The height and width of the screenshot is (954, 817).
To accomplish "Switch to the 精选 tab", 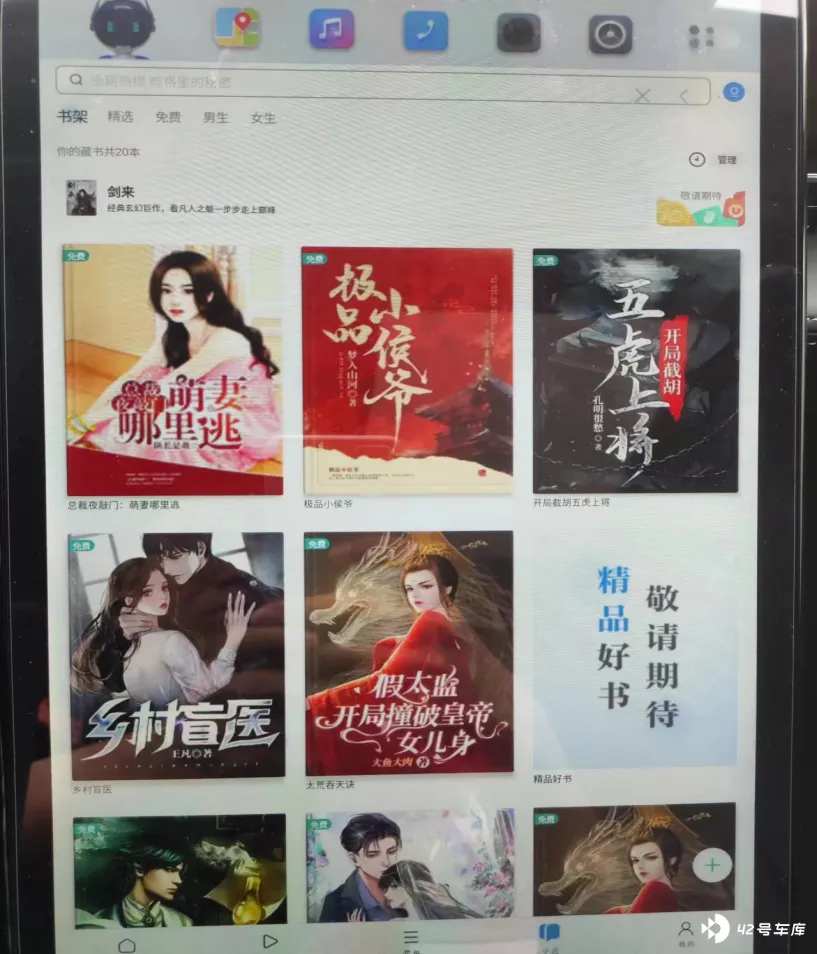I will (120, 117).
